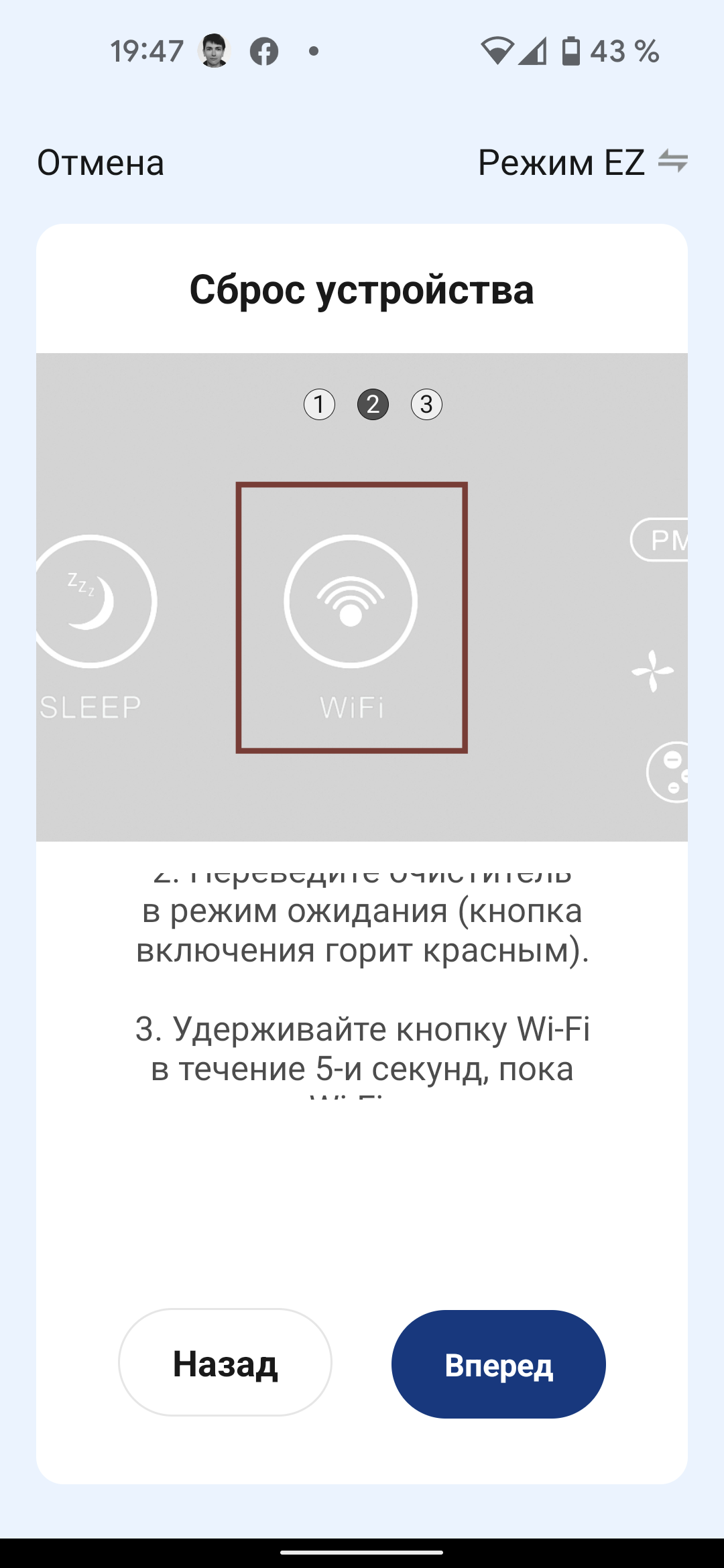Switch pairing mode via Режим EZ
This screenshot has width=724, height=1568.
point(582,163)
